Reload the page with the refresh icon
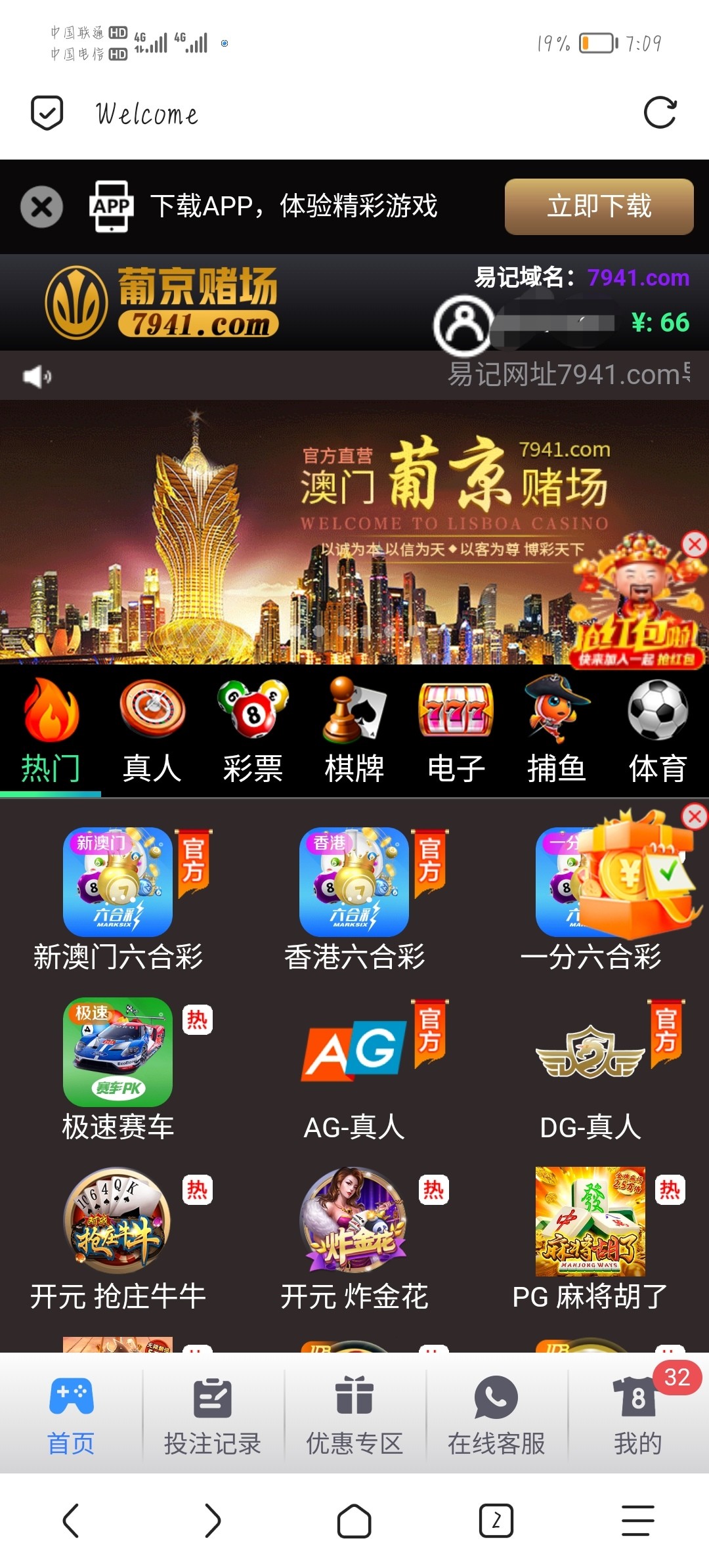This screenshot has height=1568, width=709. [x=660, y=113]
